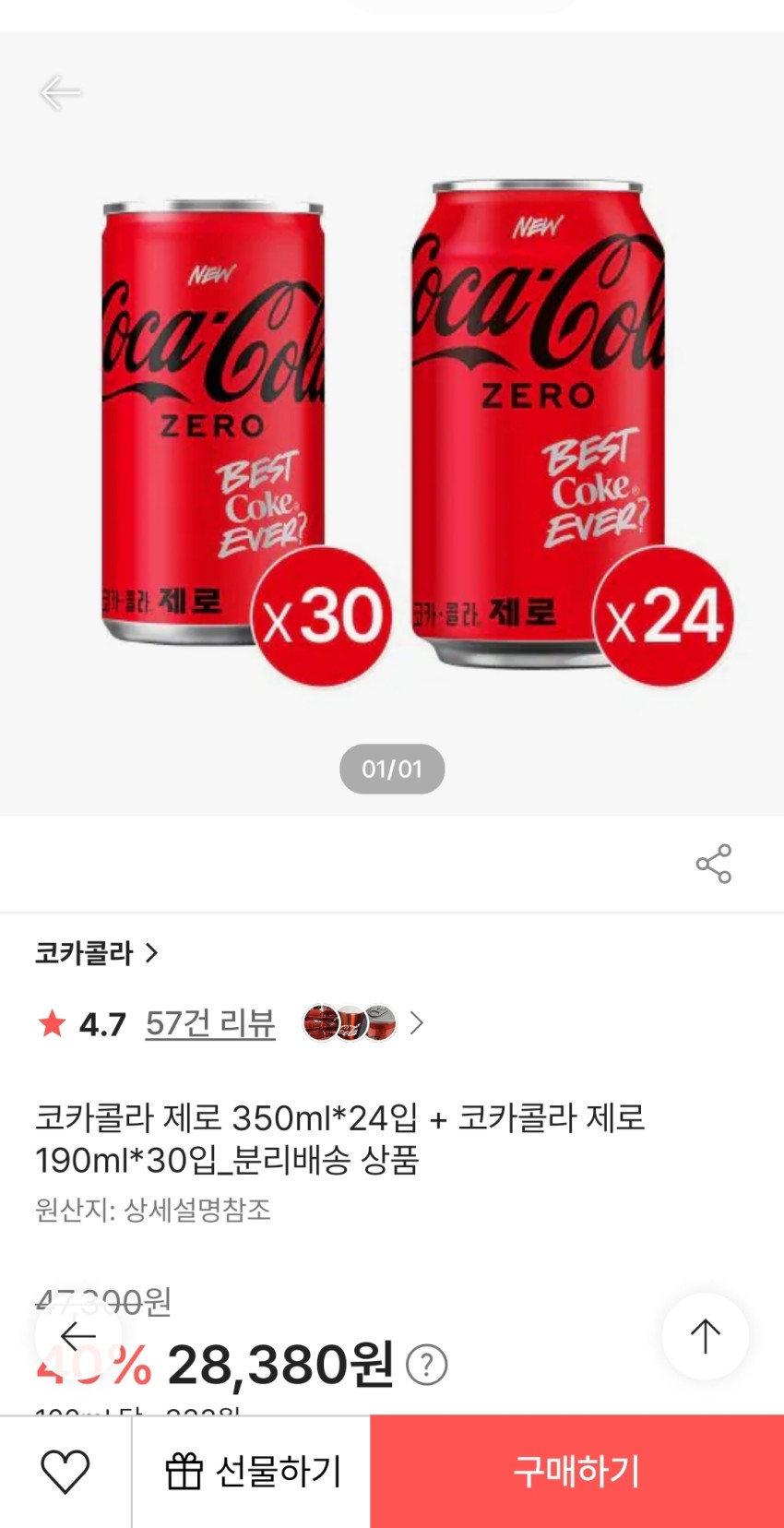Open the 코카콜라 brand page
The image size is (784, 1528).
97,953
